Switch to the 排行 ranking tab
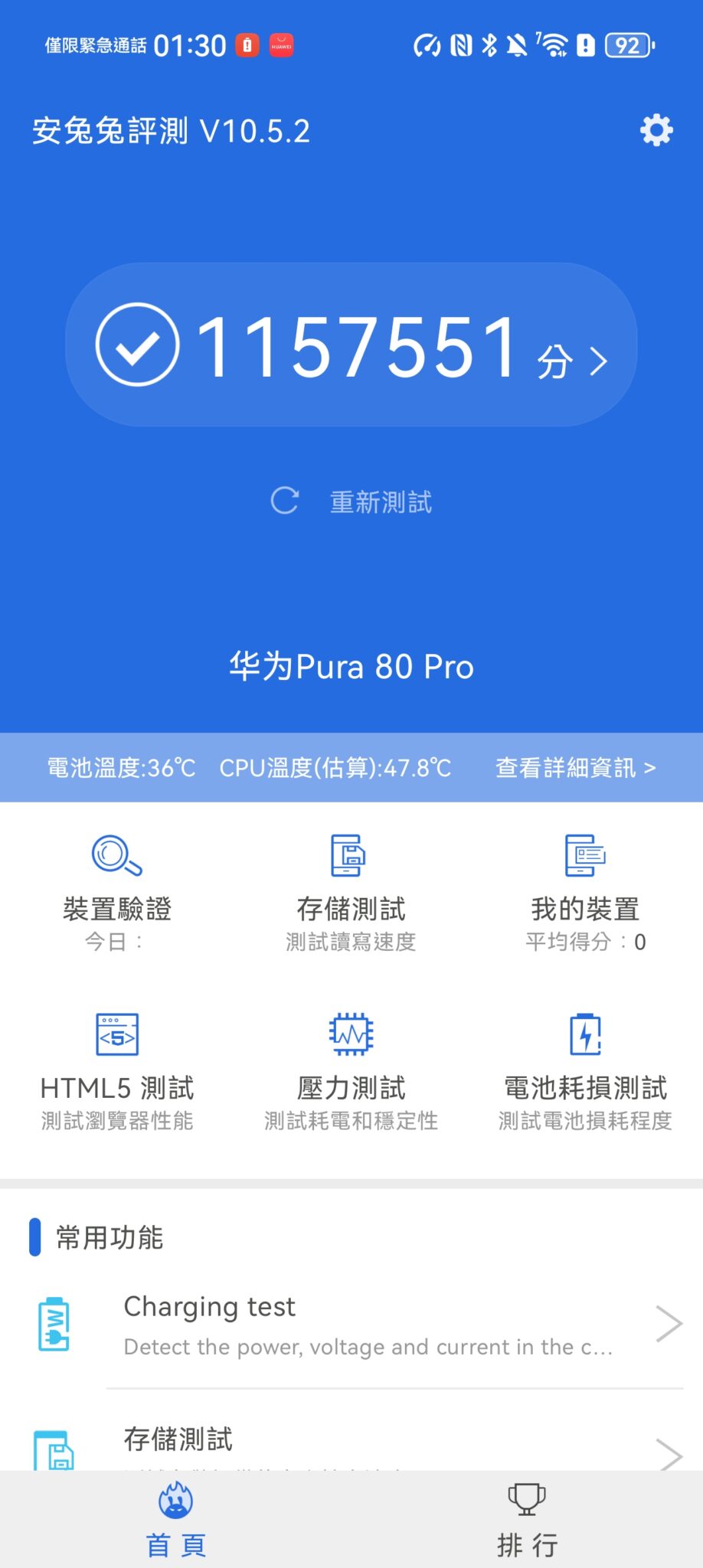The width and height of the screenshot is (703, 1568). point(527,1521)
